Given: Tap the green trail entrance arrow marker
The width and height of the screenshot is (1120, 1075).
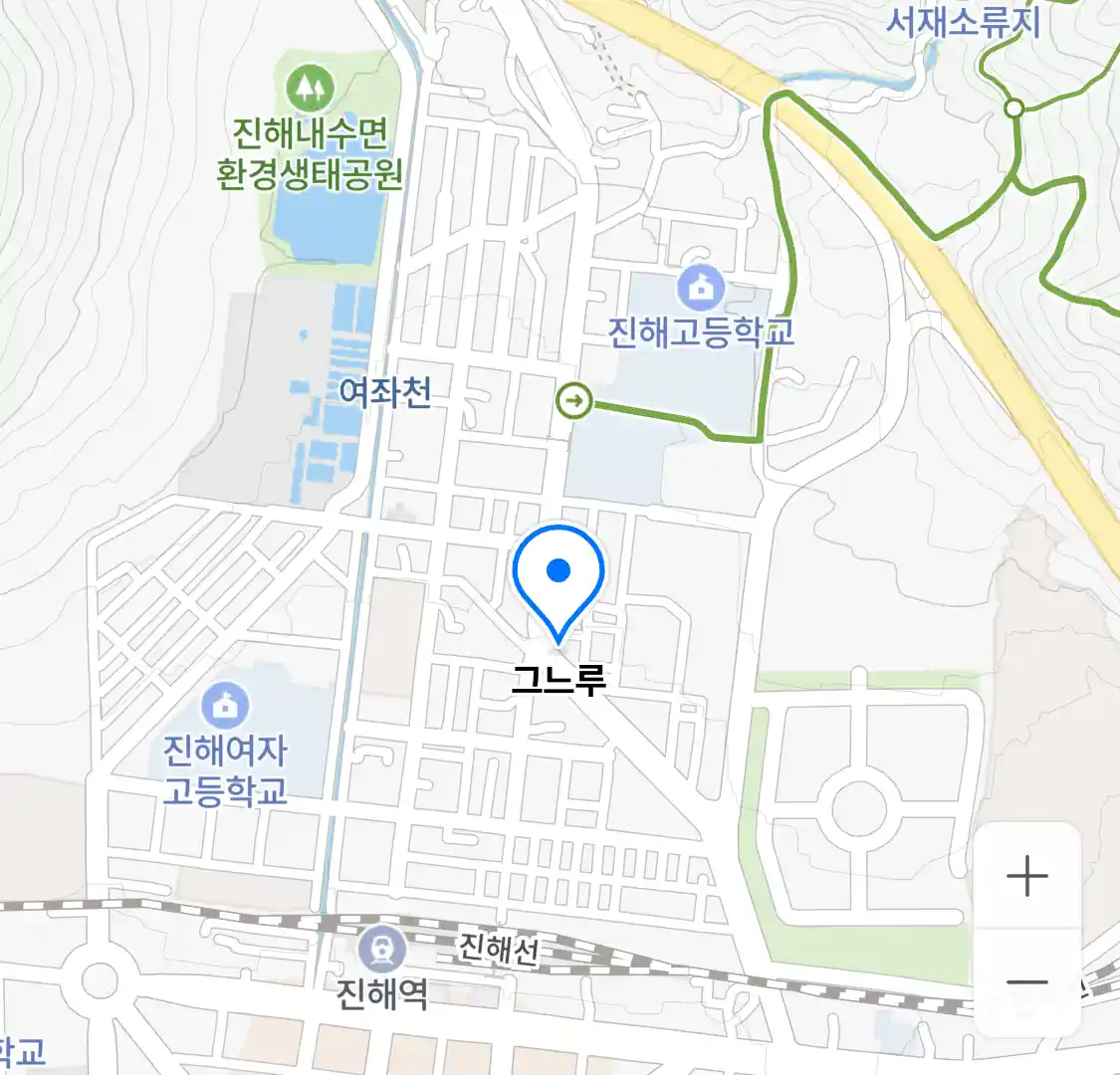Looking at the screenshot, I should point(574,401).
